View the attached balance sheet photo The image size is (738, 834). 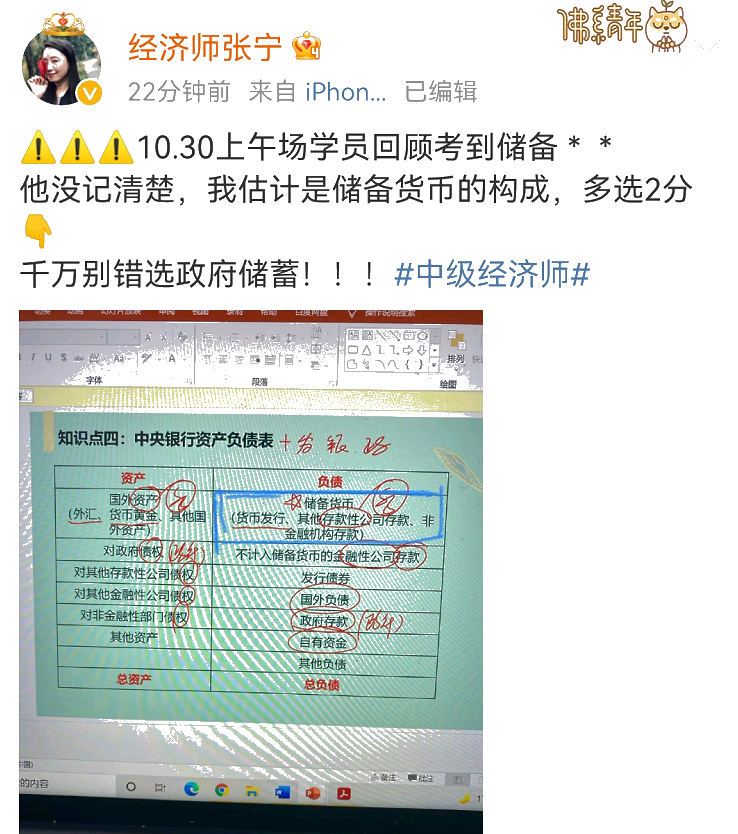(x=250, y=570)
